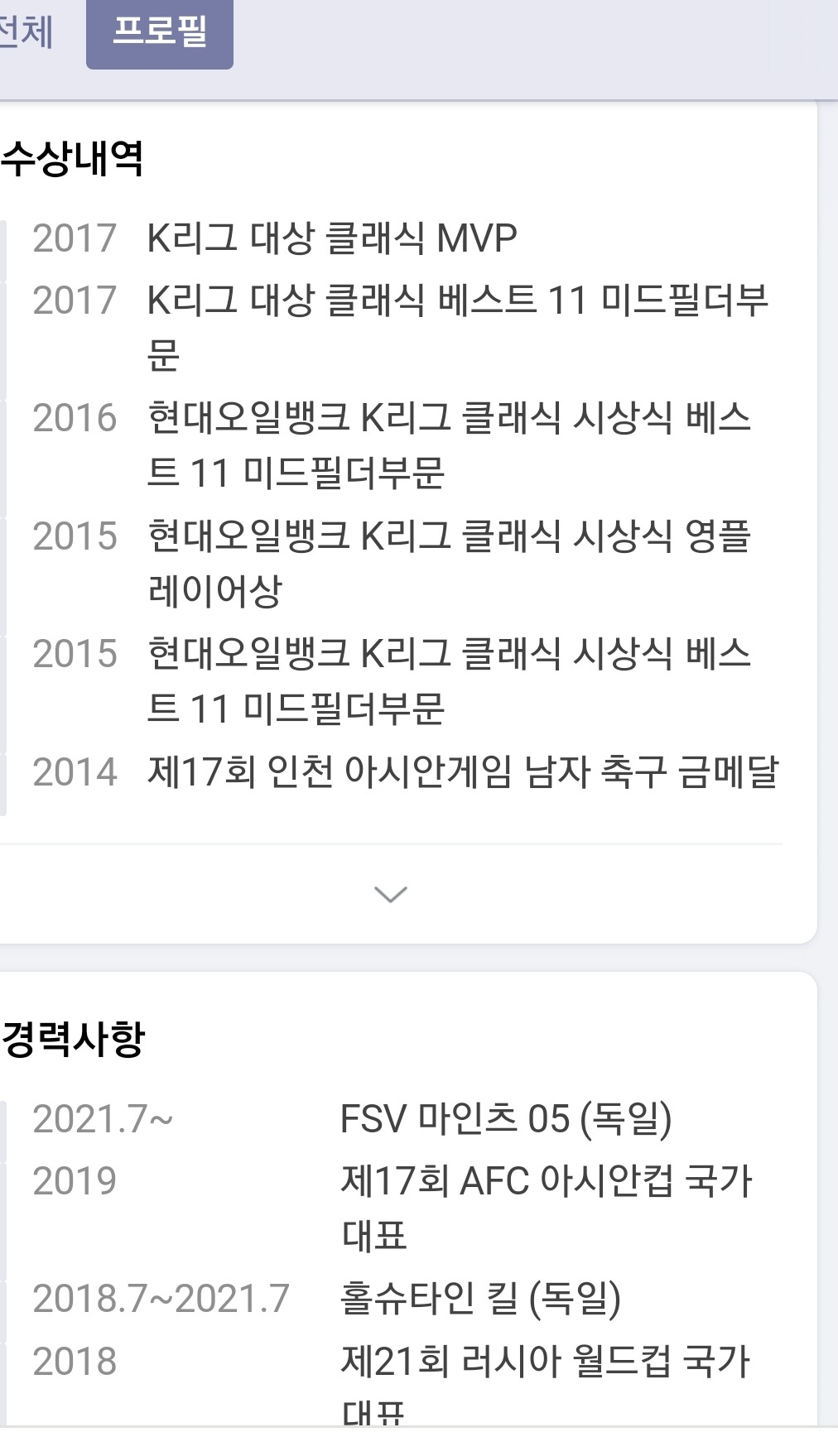
Task: Select the 프로필 tab
Action: pyautogui.click(x=160, y=33)
